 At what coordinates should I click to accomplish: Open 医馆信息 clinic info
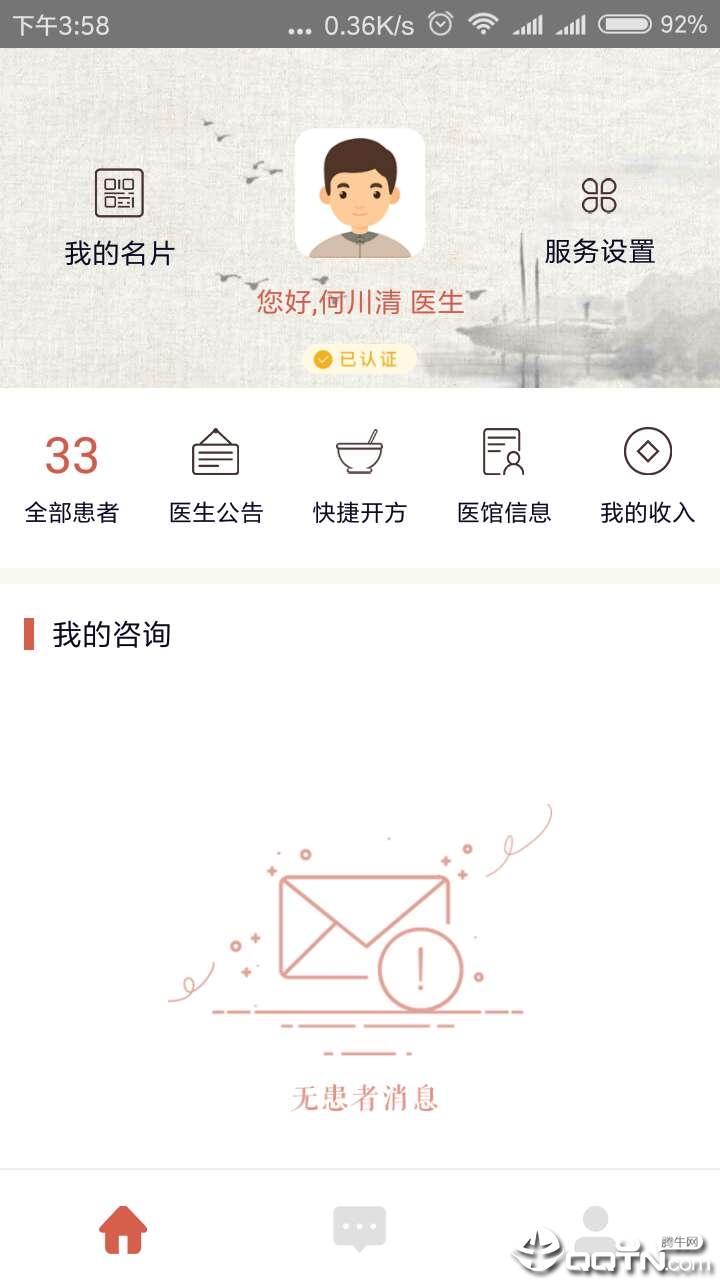[x=504, y=476]
